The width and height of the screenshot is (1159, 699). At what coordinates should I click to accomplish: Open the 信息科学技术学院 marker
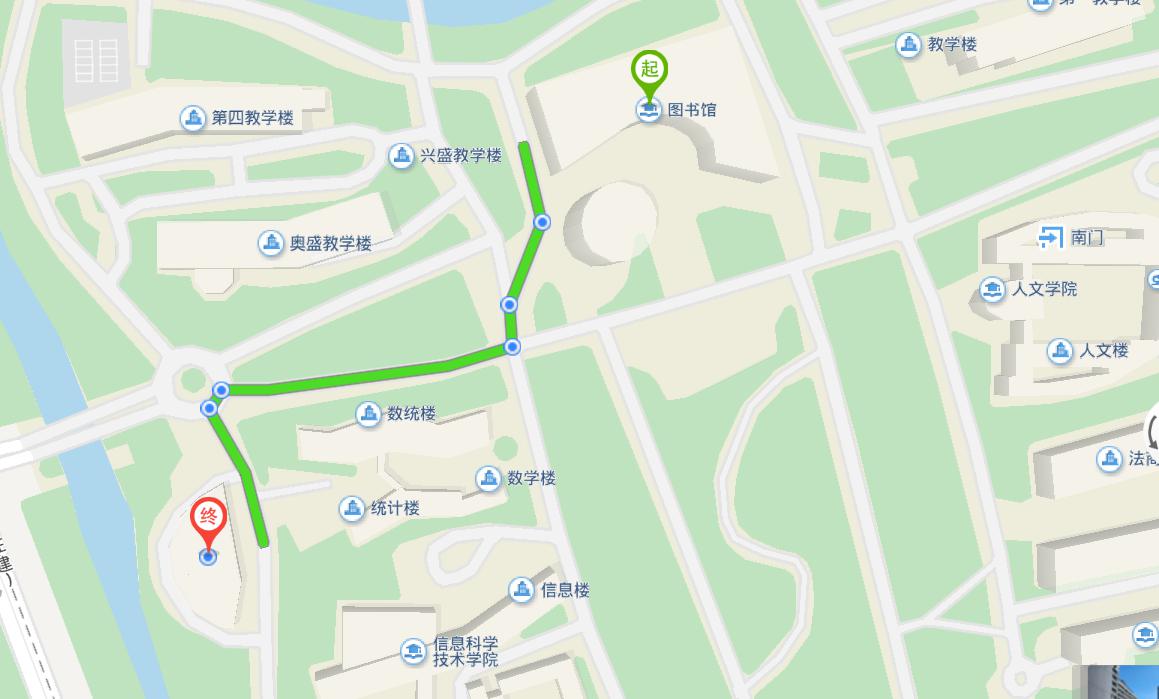(413, 651)
